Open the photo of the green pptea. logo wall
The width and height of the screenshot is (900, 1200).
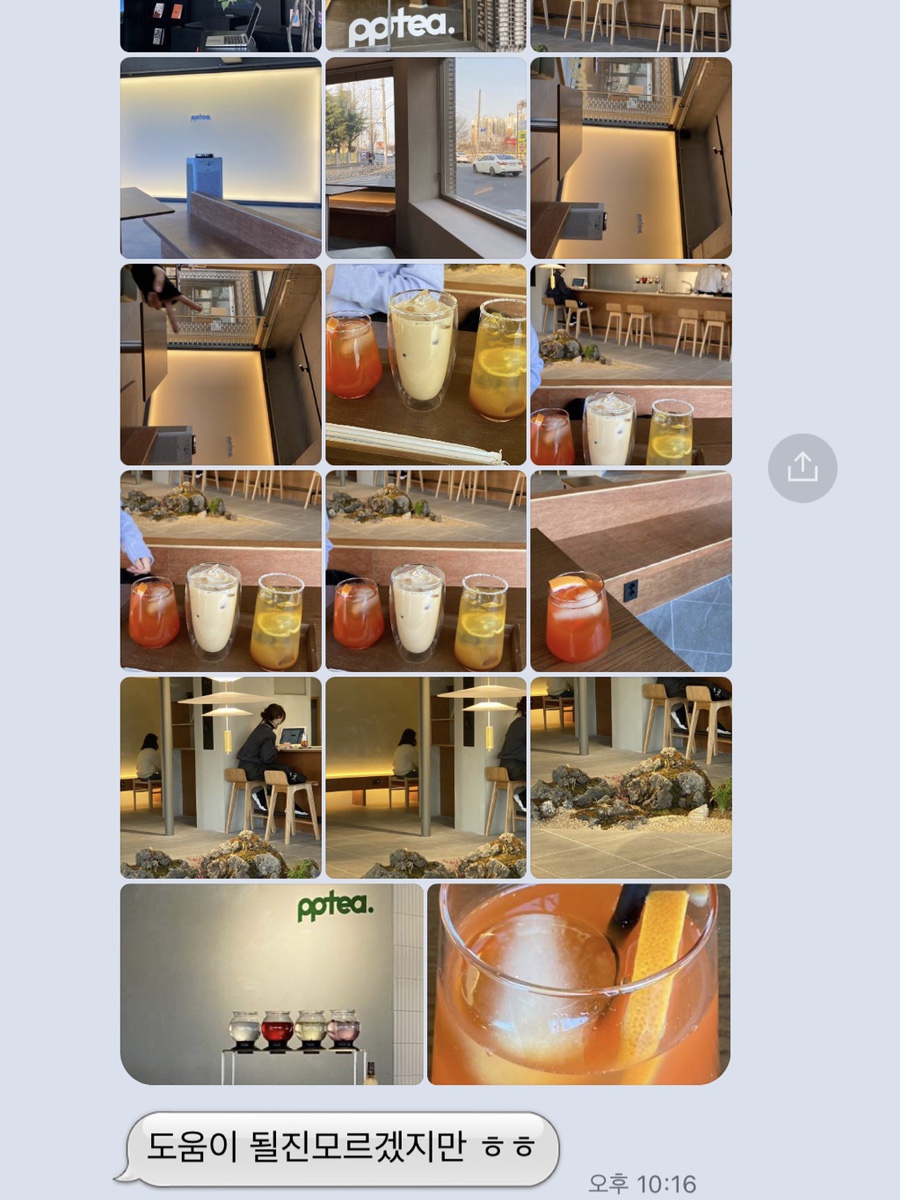point(272,984)
